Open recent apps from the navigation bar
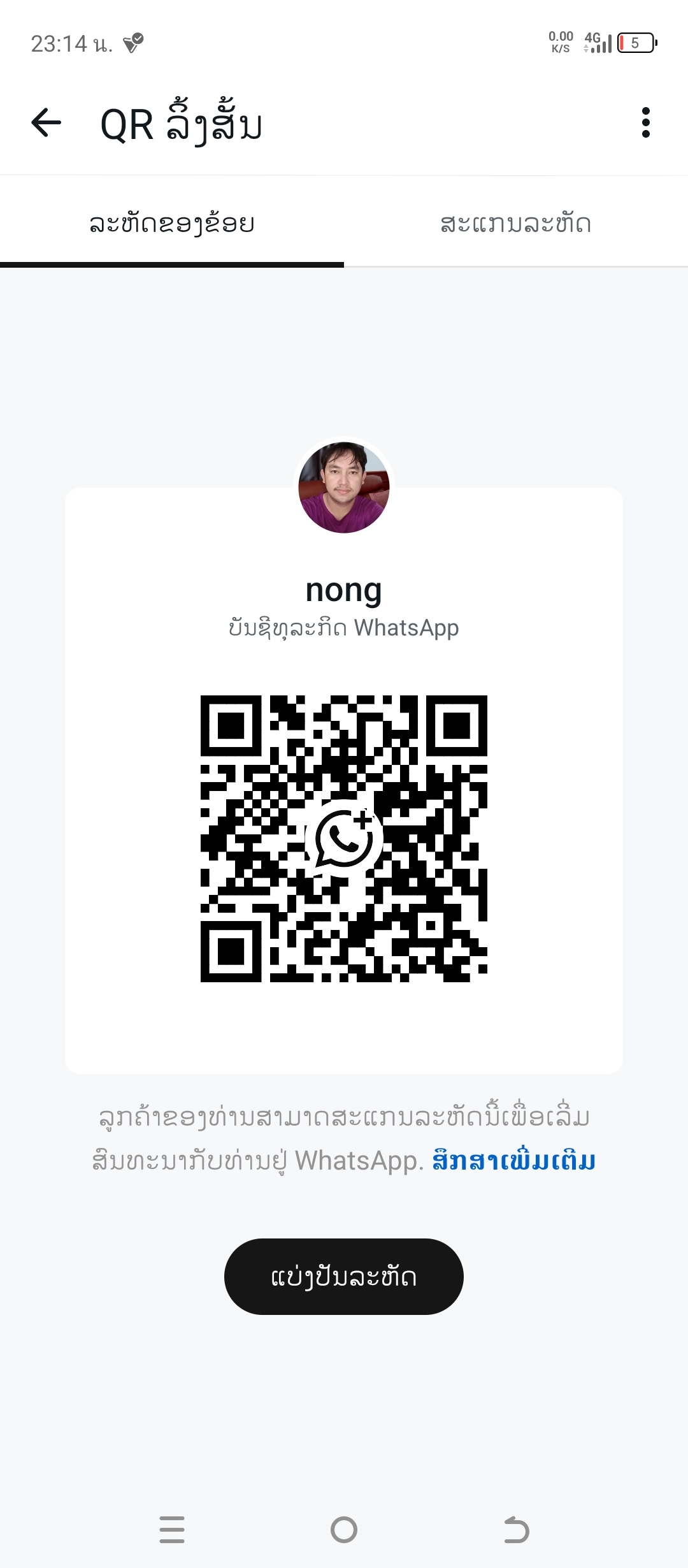 click(172, 1529)
